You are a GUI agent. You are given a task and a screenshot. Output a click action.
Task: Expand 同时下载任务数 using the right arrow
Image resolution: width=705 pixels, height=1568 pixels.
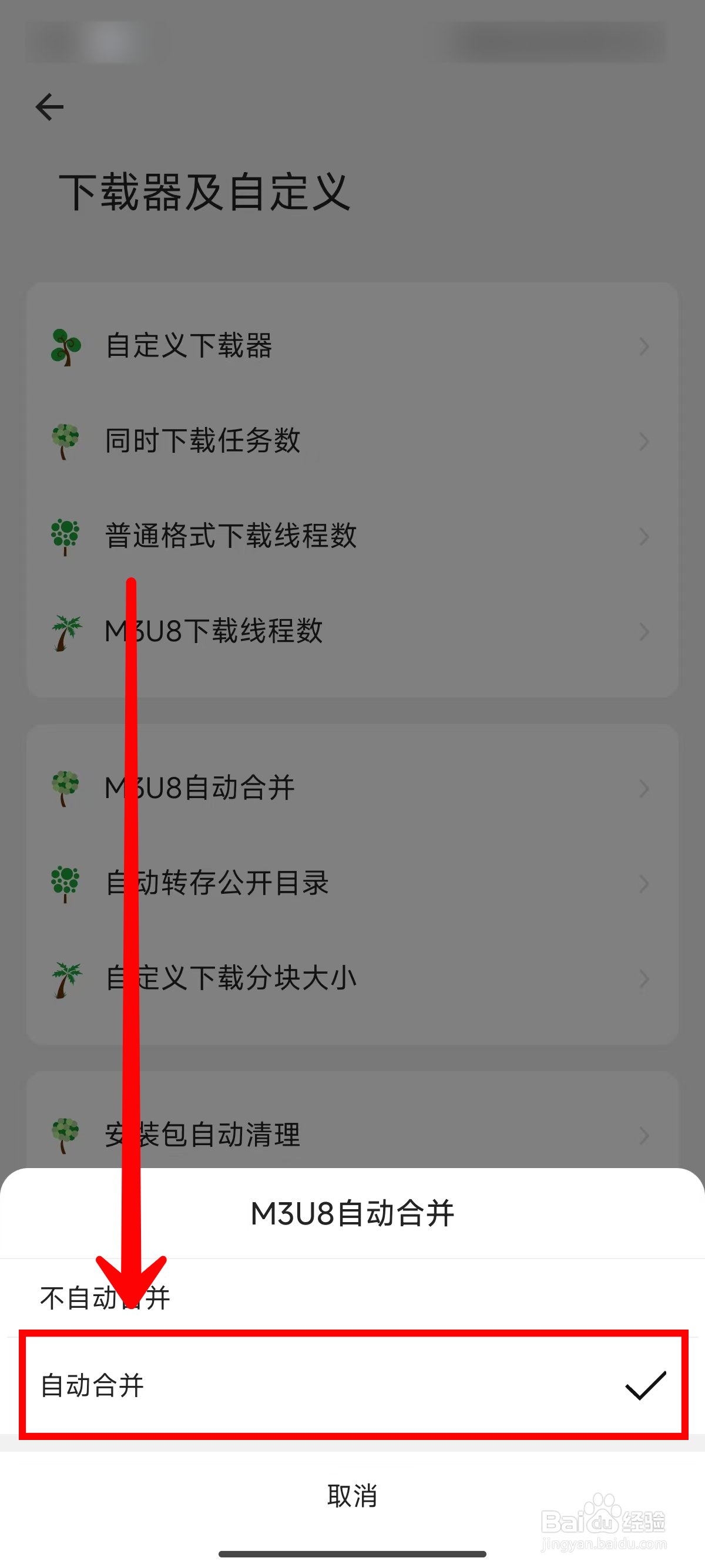pos(644,443)
